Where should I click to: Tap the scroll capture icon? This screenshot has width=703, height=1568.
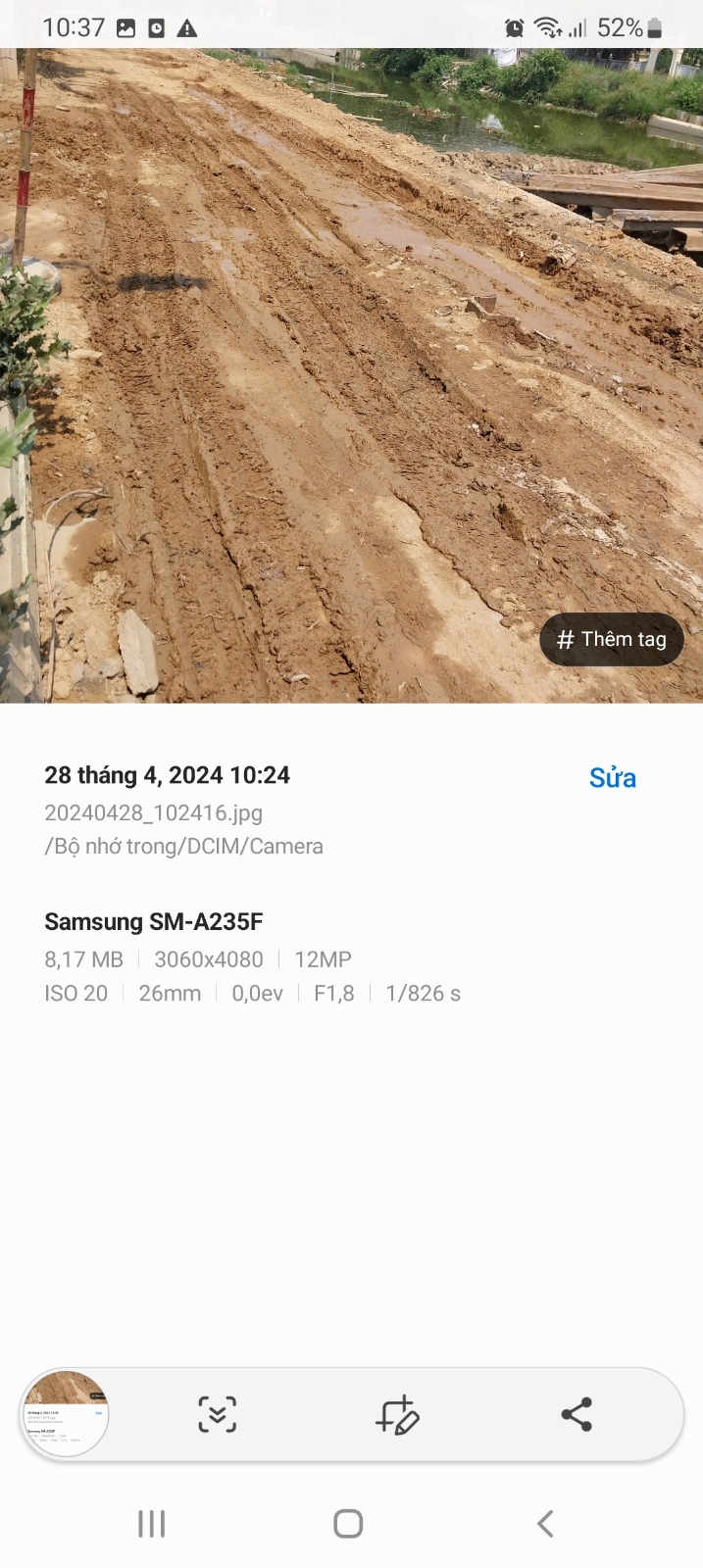(x=217, y=1414)
